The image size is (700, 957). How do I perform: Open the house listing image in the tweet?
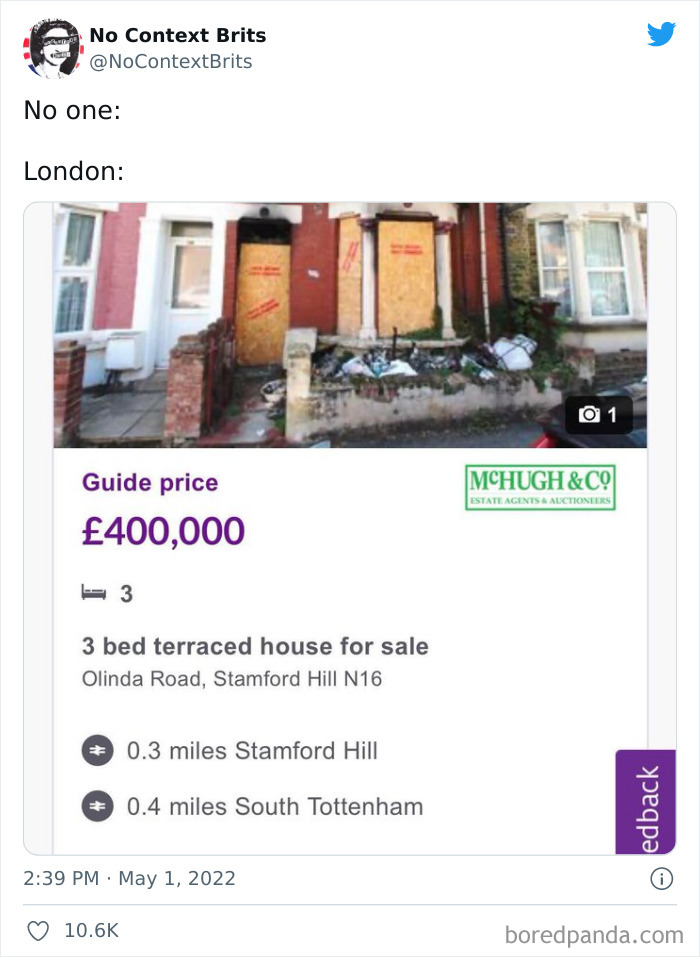[350, 325]
